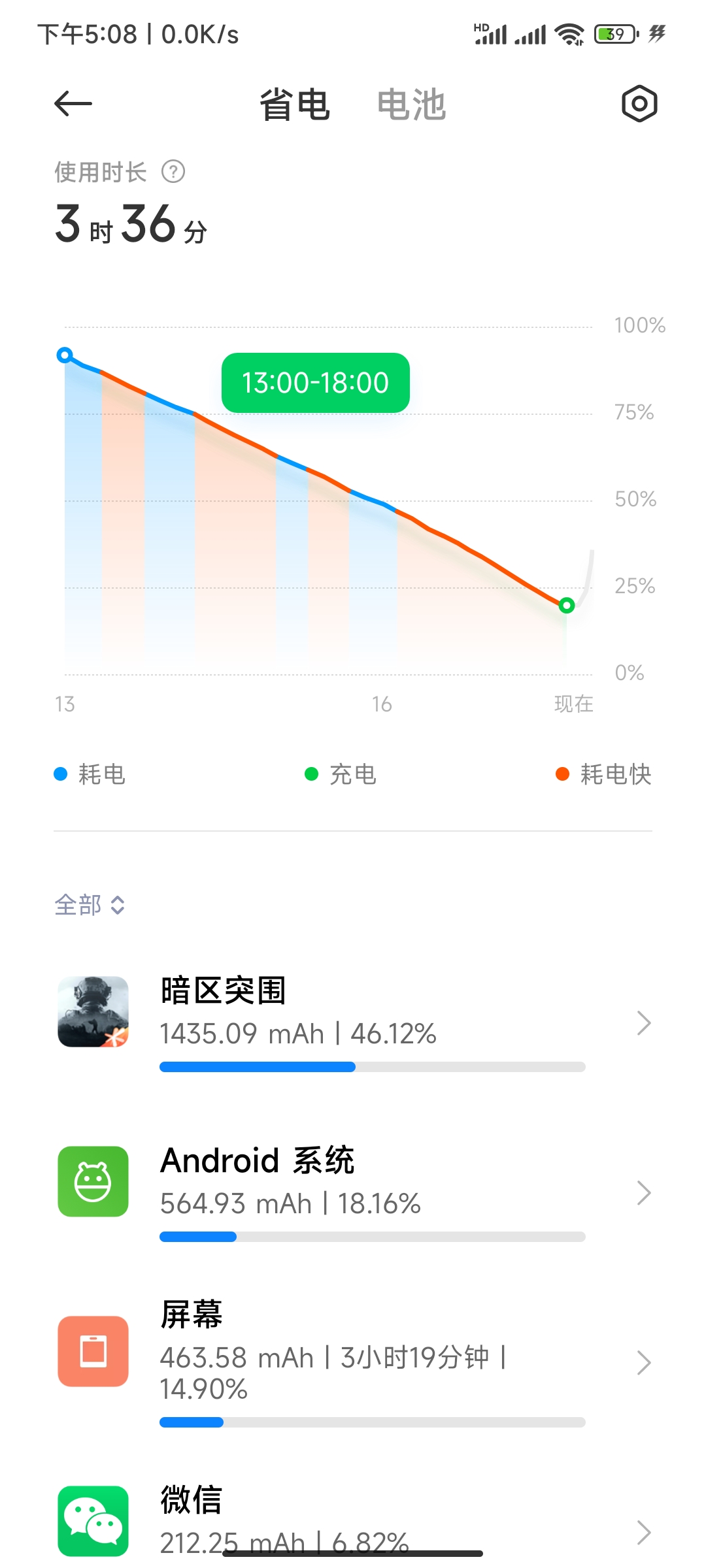Open Android 系统 battery usage details

[x=353, y=1193]
